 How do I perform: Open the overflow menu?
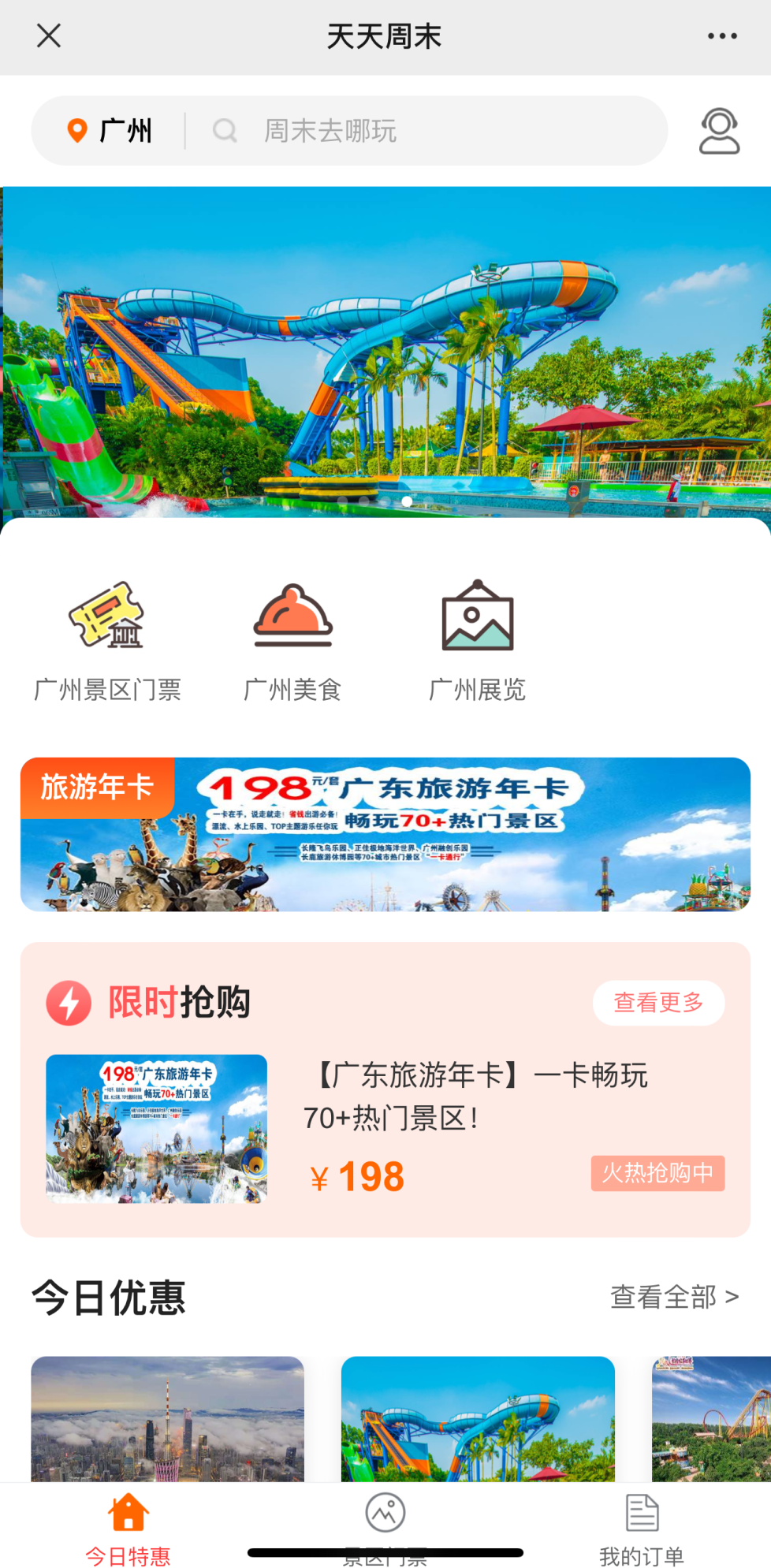point(721,36)
